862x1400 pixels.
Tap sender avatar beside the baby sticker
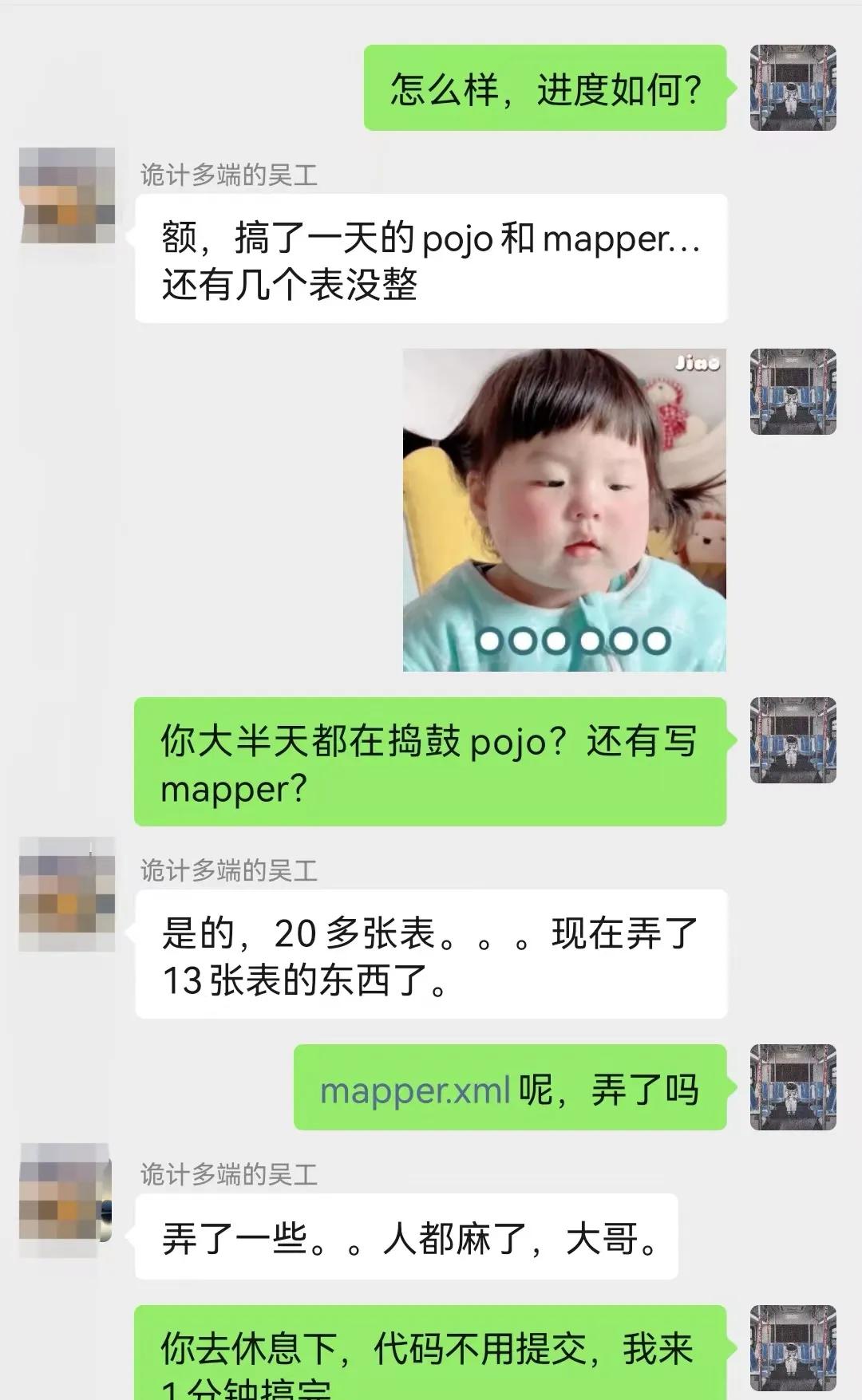pyautogui.click(x=793, y=392)
